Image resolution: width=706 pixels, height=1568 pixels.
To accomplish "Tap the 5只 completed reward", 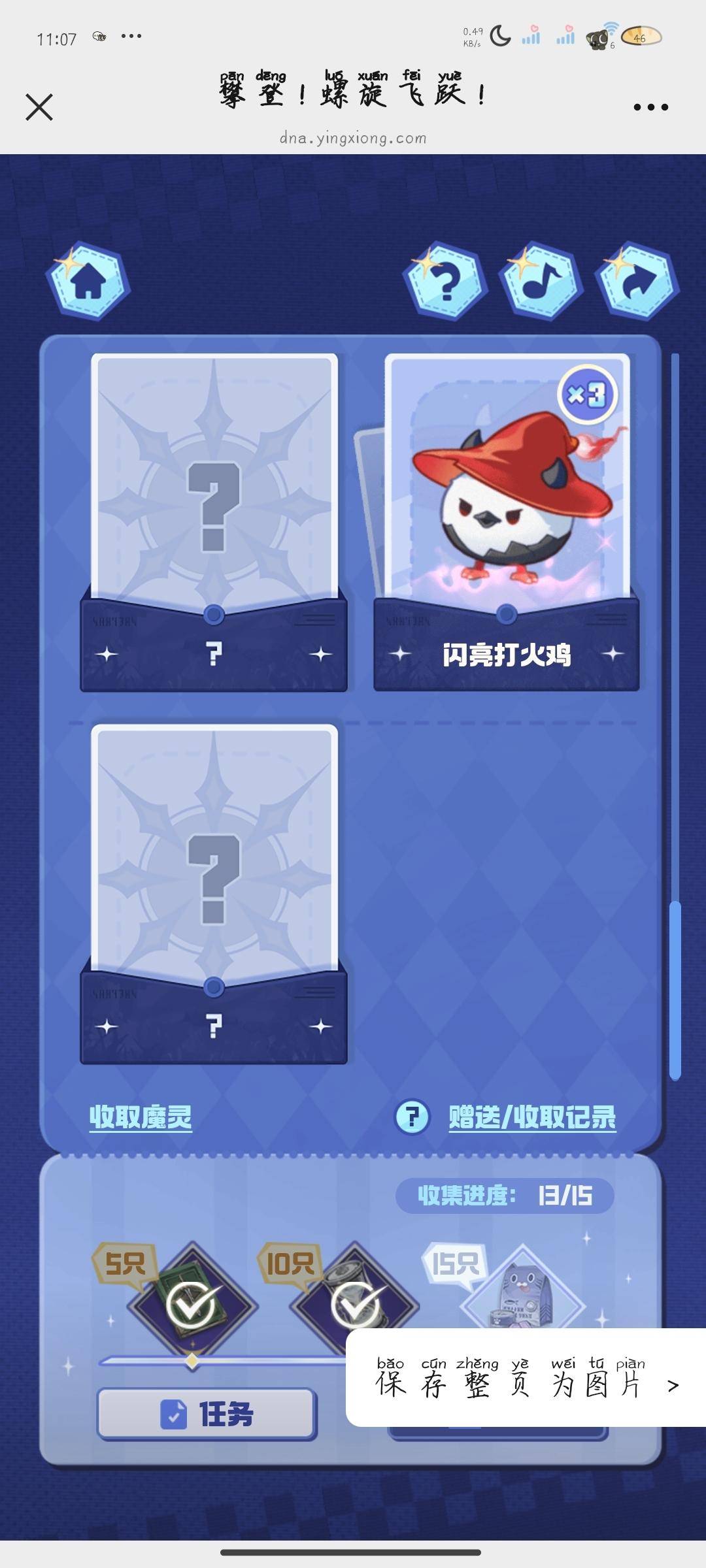I will (x=192, y=1305).
